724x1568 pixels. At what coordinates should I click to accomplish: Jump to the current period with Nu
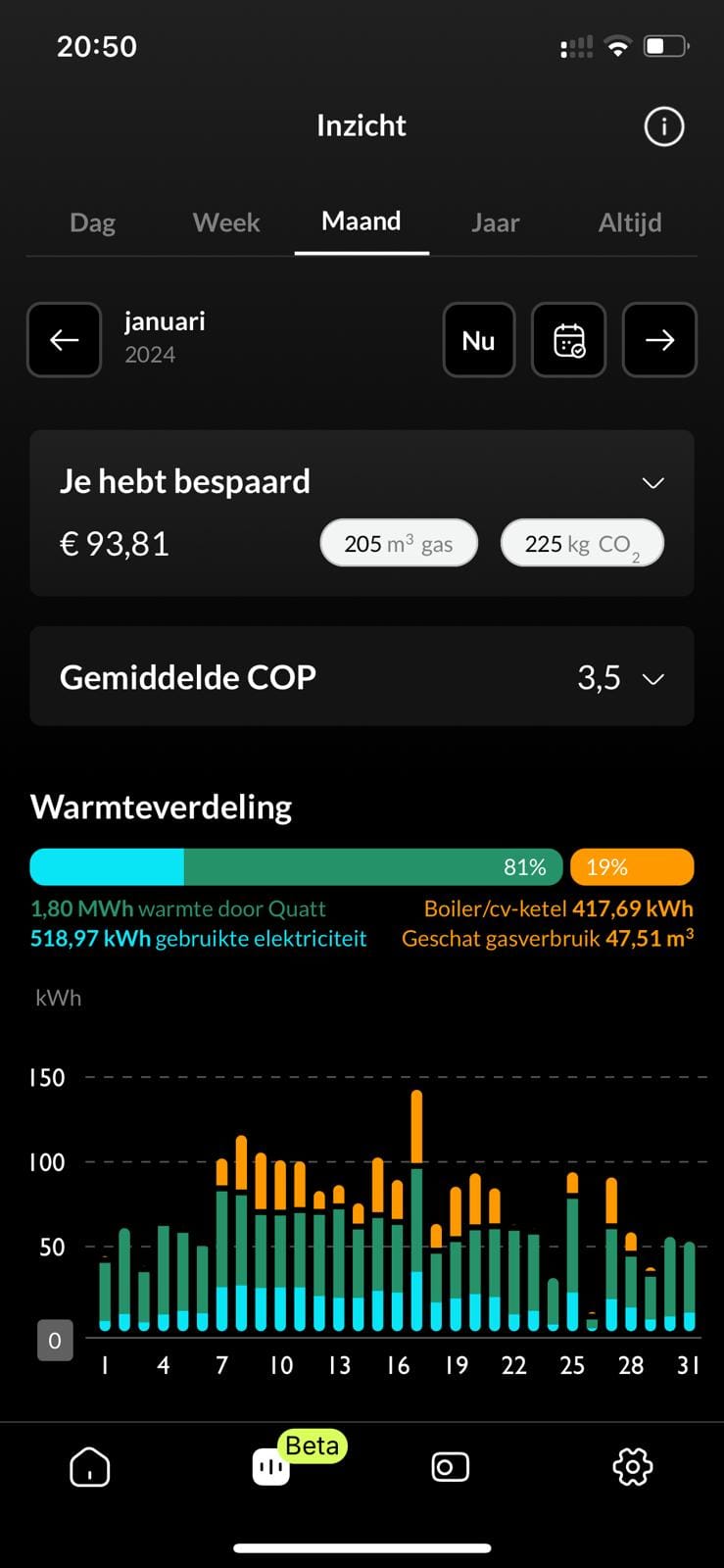pyautogui.click(x=478, y=340)
